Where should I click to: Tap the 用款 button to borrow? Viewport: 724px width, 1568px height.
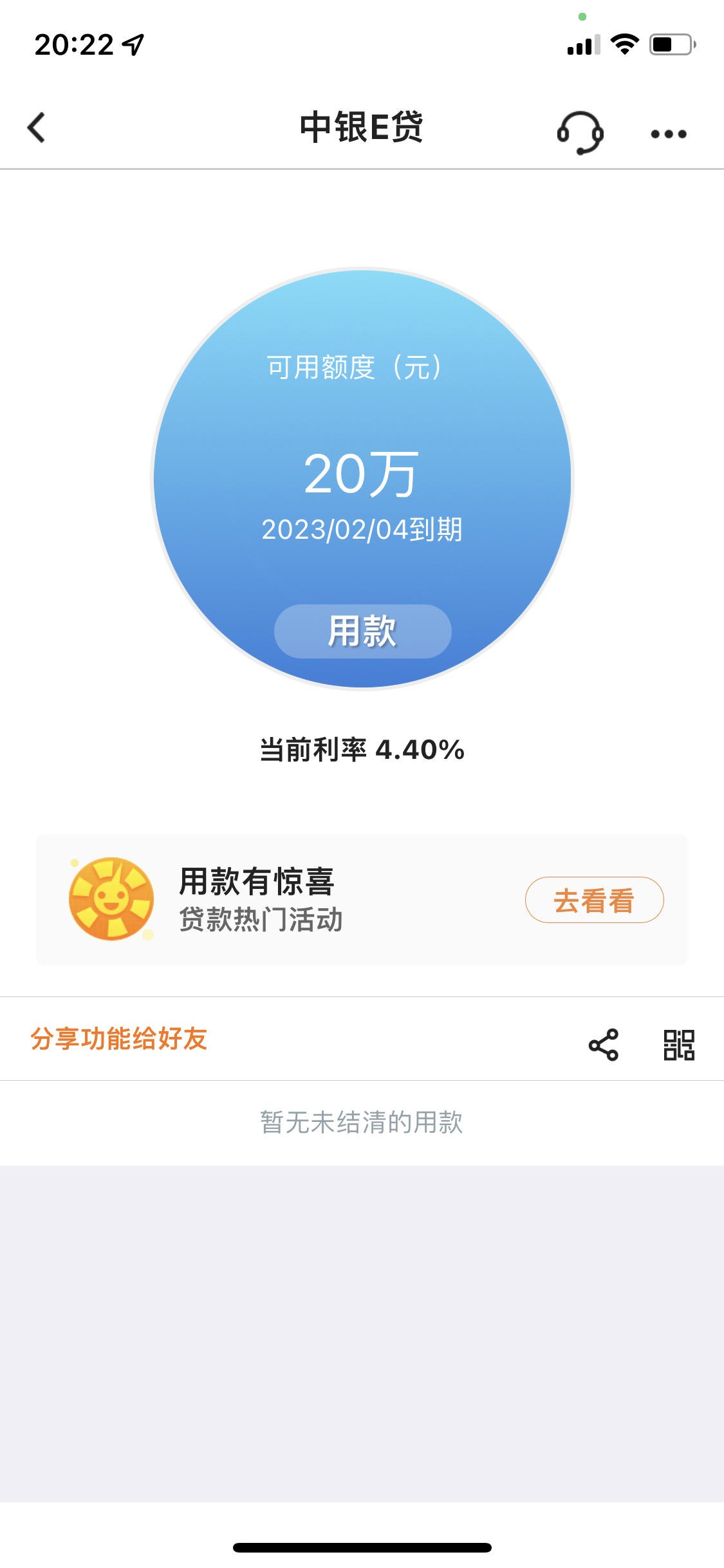click(362, 631)
